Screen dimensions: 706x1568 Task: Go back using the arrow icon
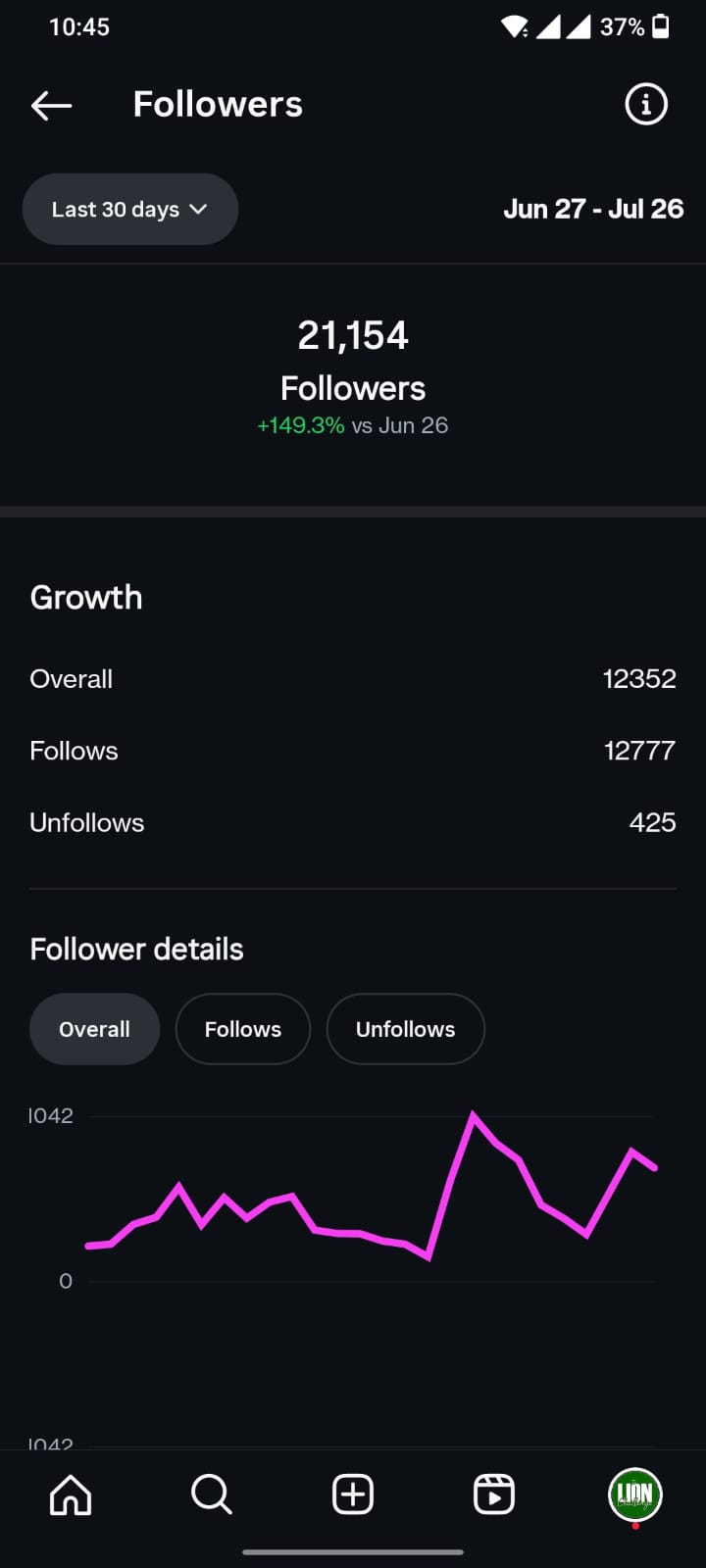click(51, 105)
